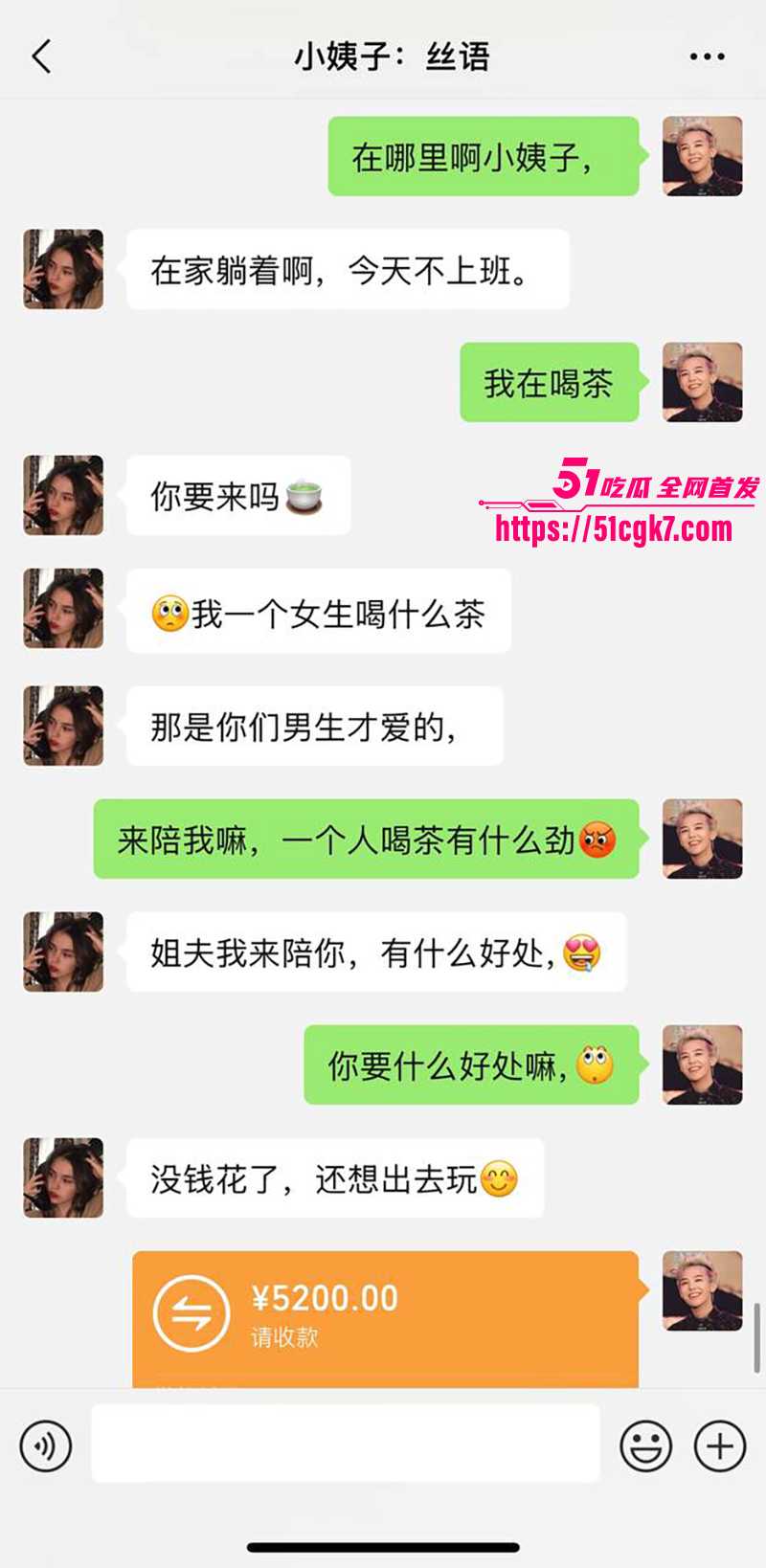Open the plus attachments menu

click(719, 1445)
